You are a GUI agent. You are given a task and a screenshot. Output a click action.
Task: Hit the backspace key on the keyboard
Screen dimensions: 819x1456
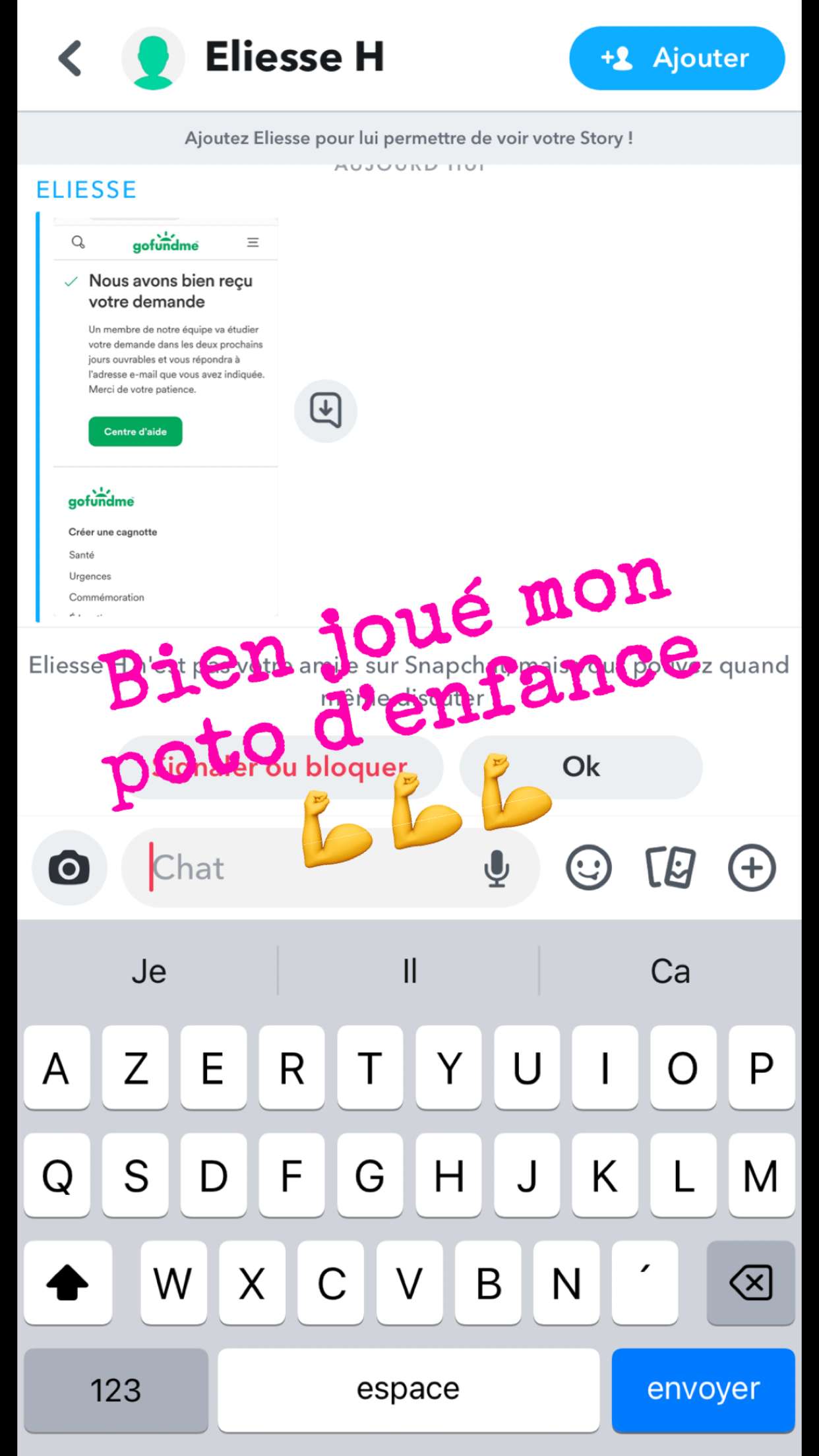pos(750,1283)
